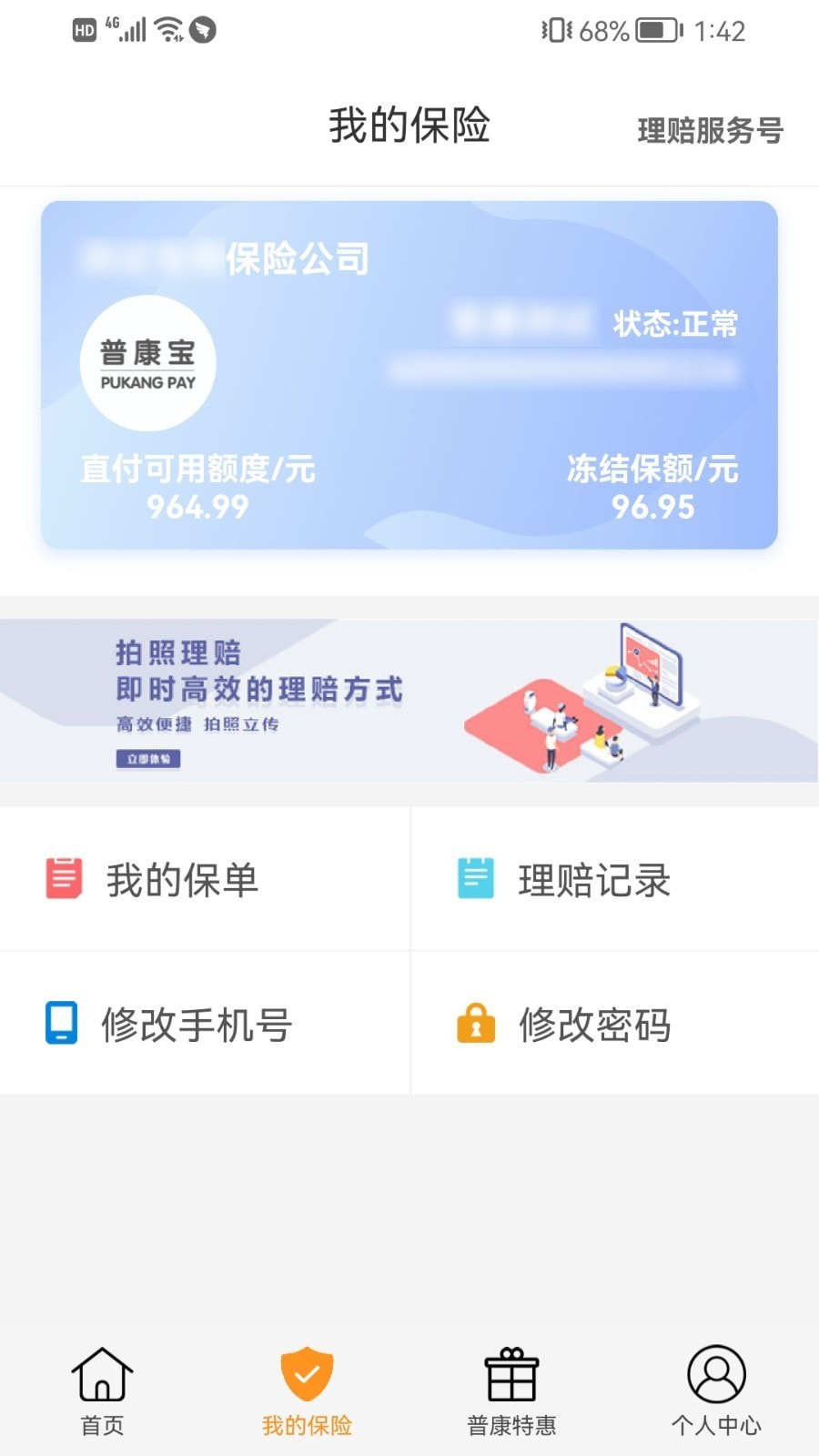Click the 状态:正常 status text

pos(677,322)
